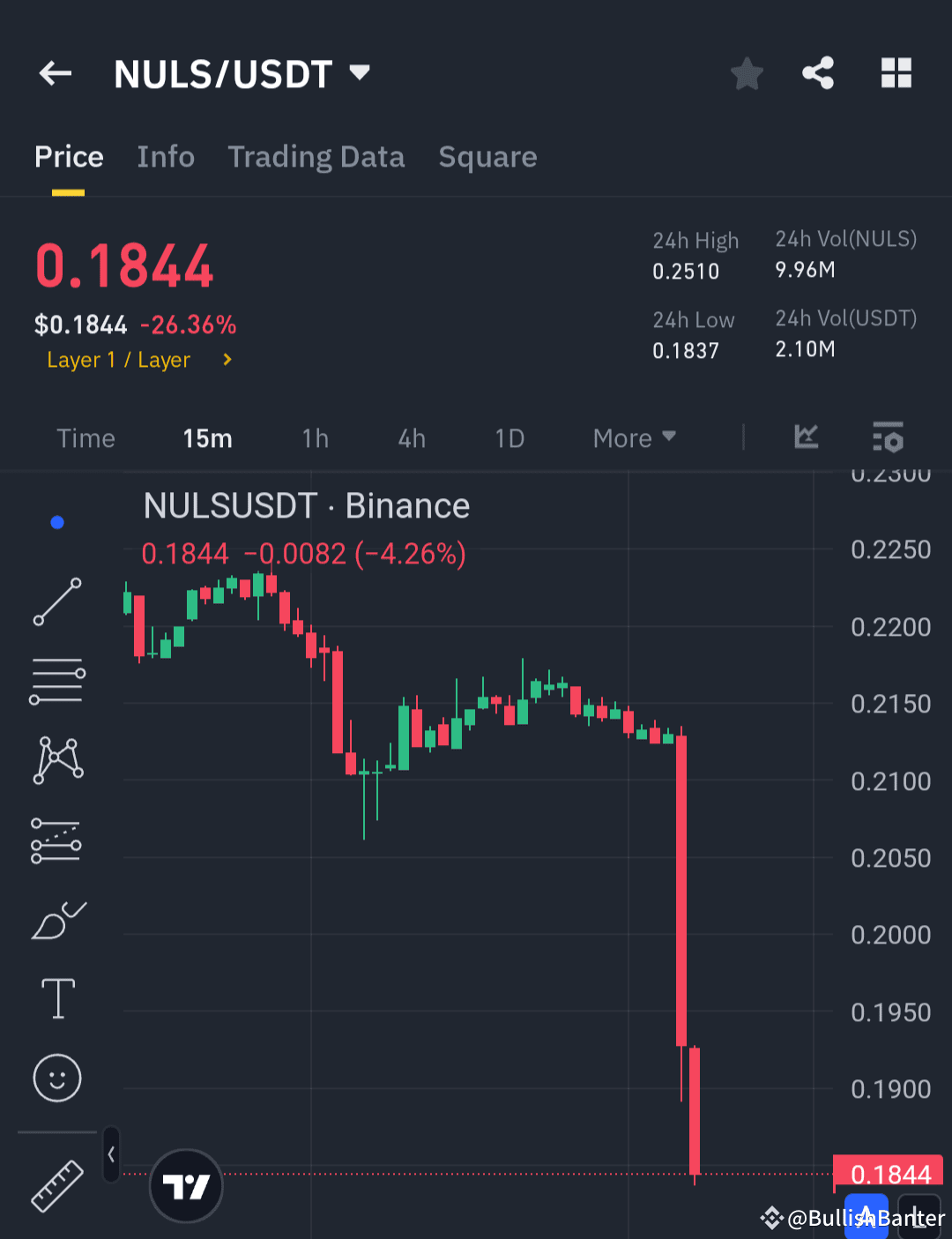The width and height of the screenshot is (952, 1239).
Task: Open the grid apps icon
Action: (x=896, y=73)
